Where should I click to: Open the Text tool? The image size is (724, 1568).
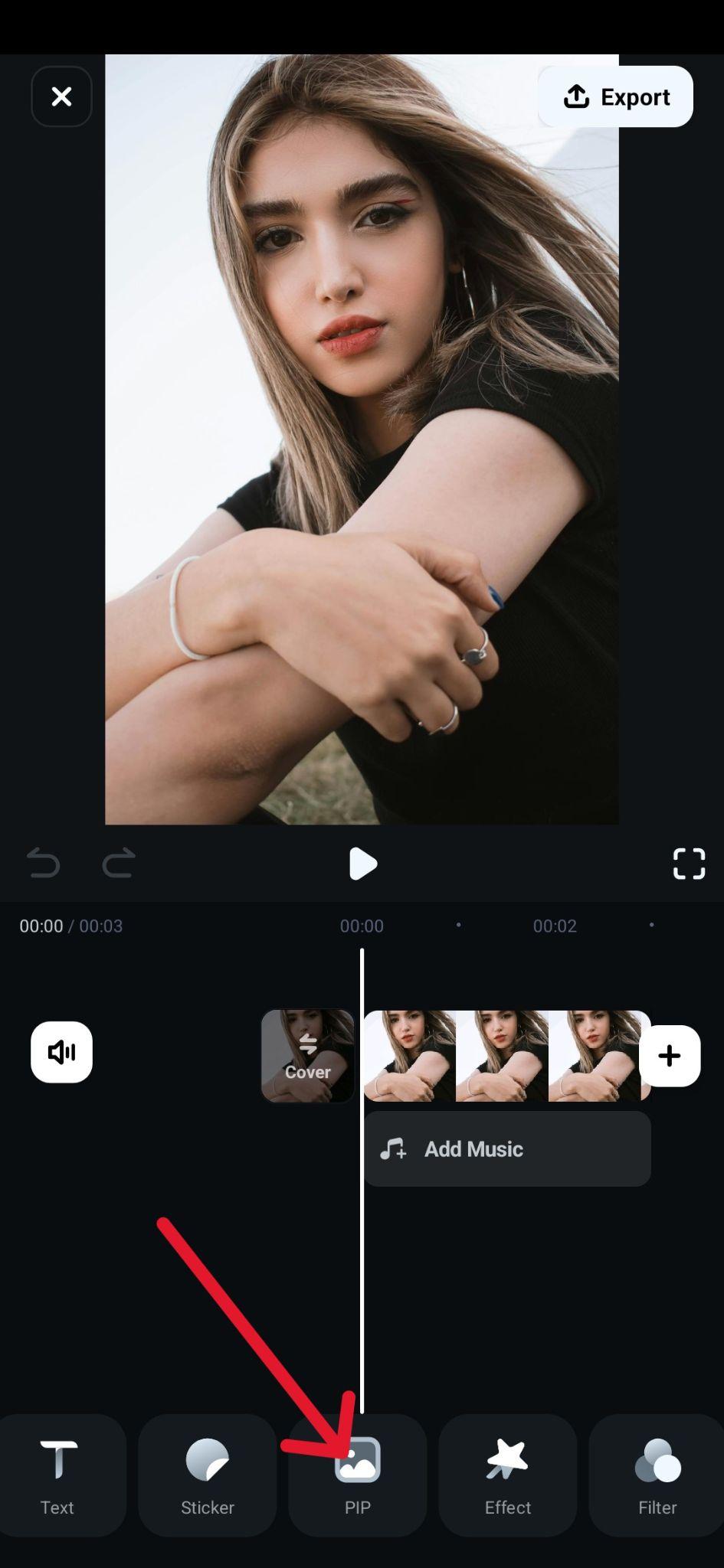(58, 1475)
